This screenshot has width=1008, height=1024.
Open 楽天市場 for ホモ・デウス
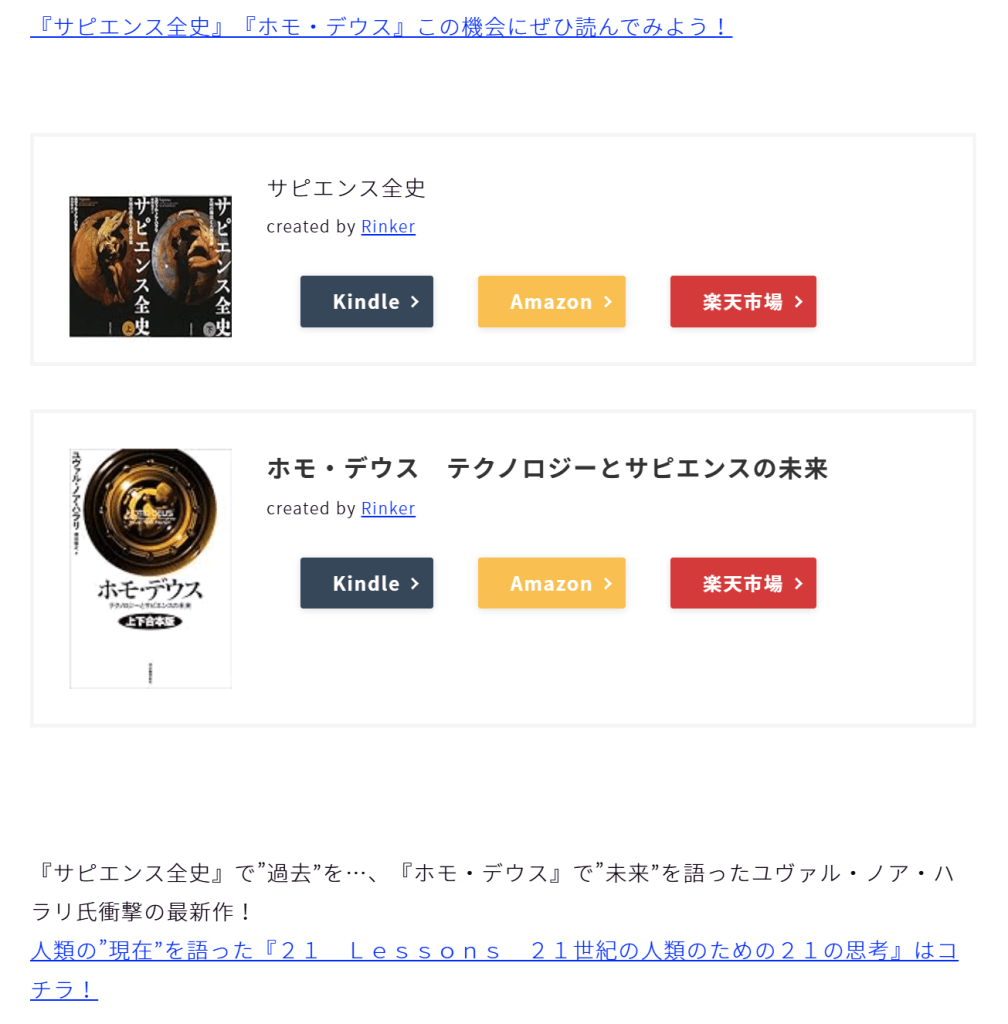point(743,583)
